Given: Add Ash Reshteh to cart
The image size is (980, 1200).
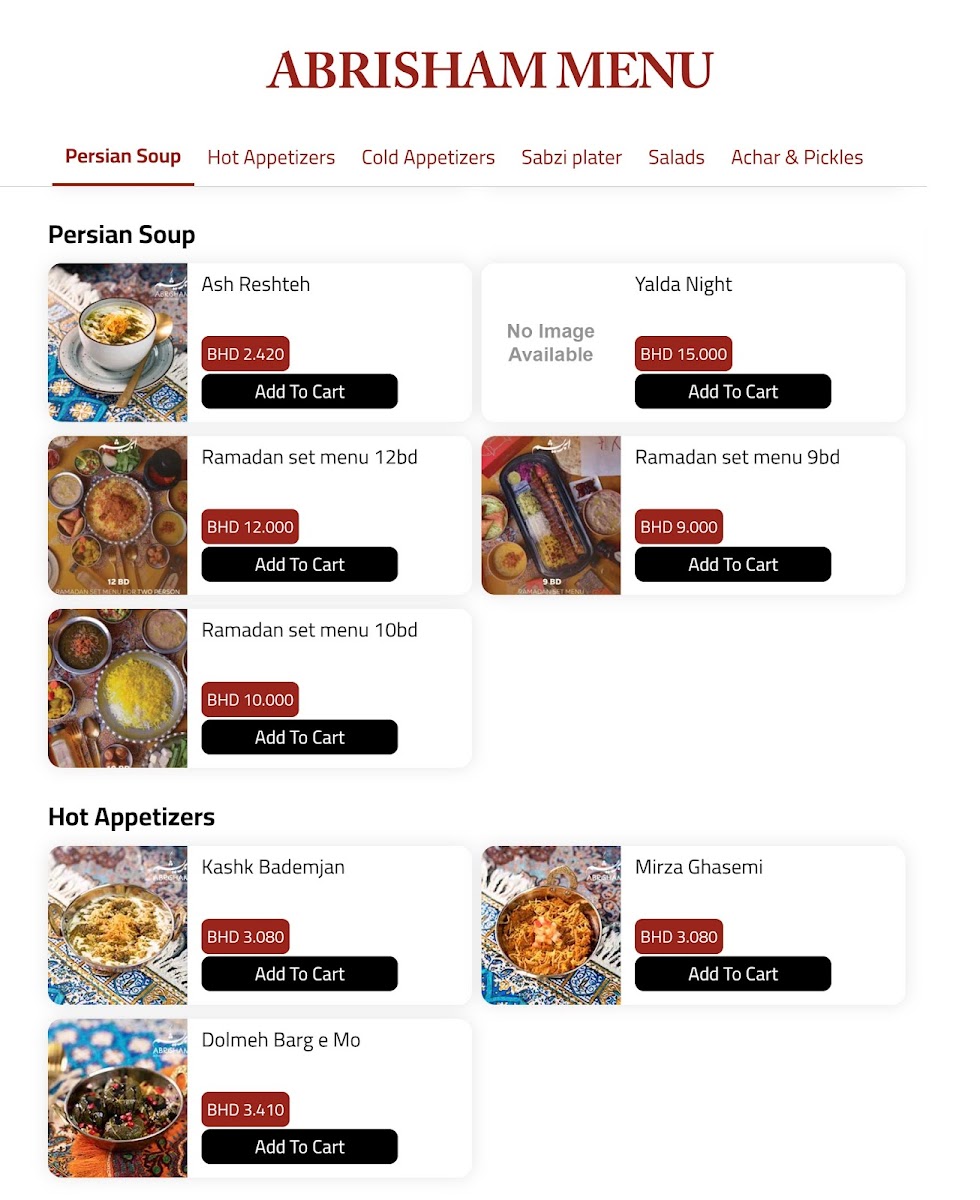Looking at the screenshot, I should (299, 392).
